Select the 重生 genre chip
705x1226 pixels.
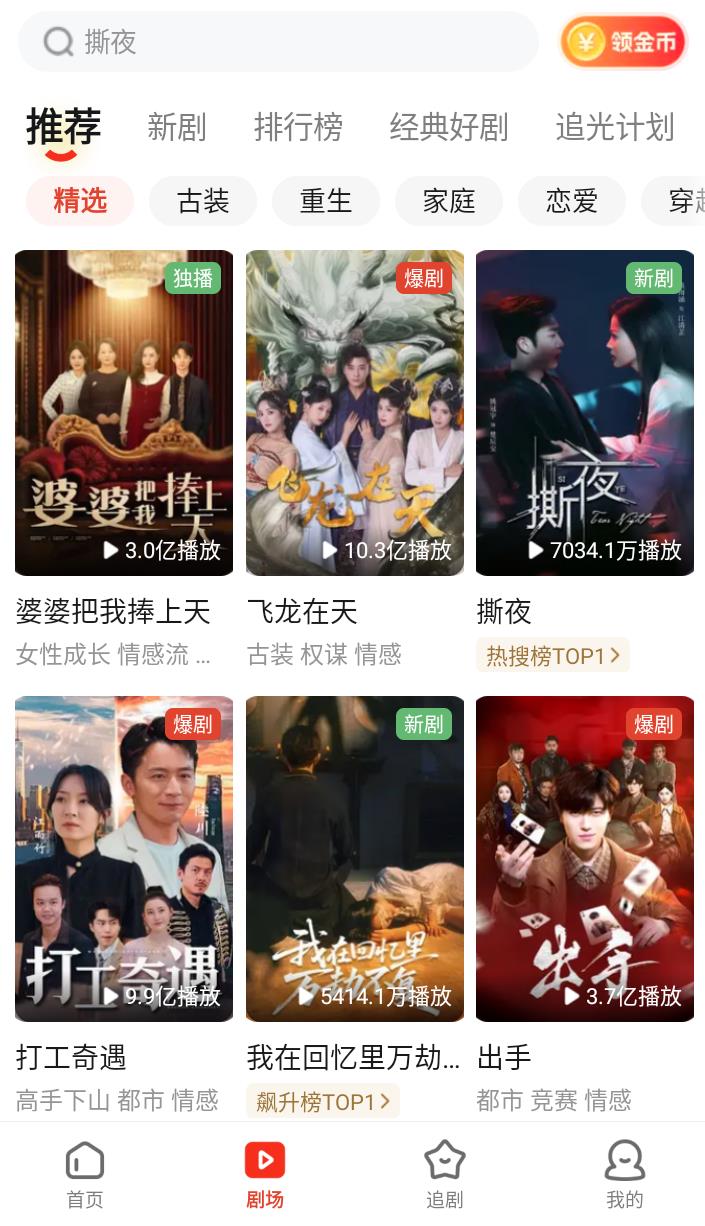(x=326, y=201)
